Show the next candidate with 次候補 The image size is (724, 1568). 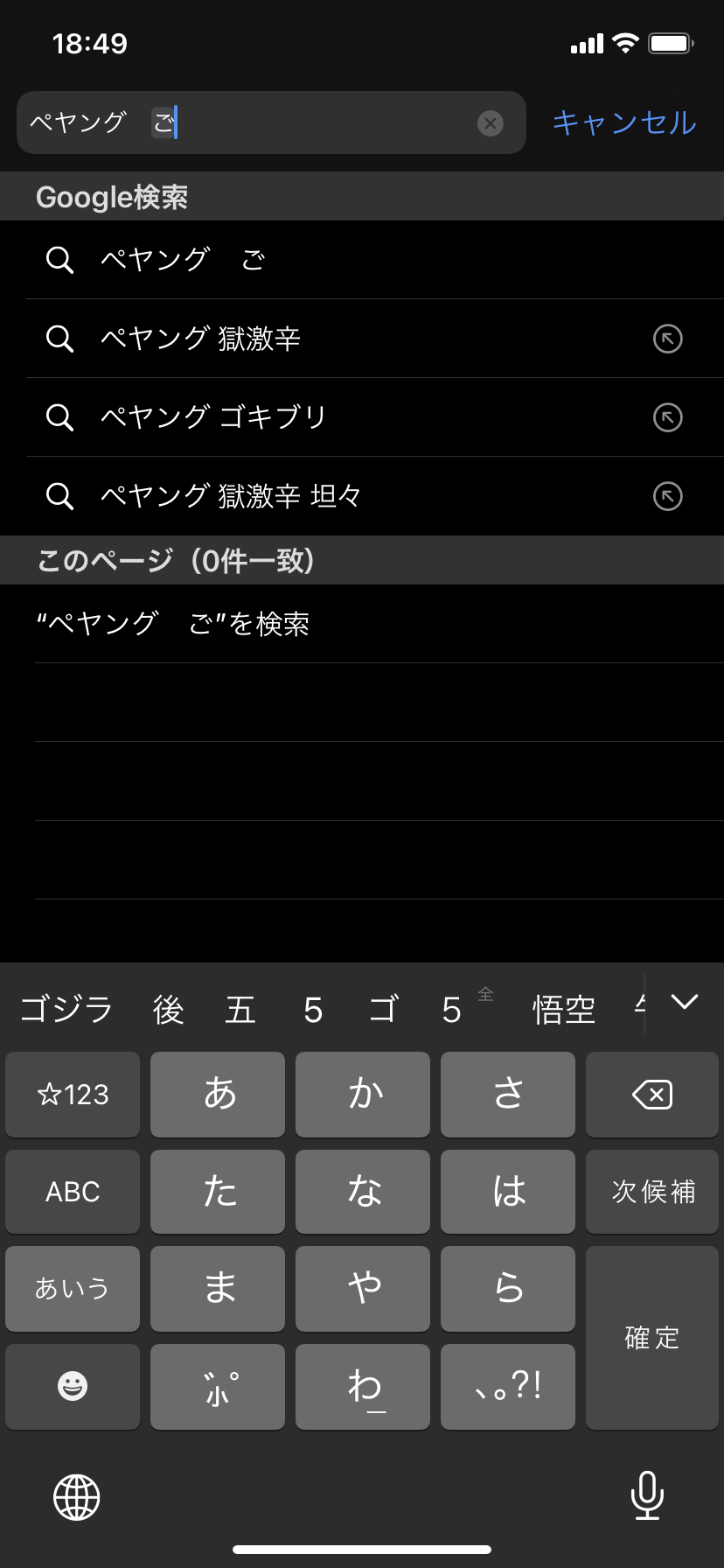pos(652,1192)
